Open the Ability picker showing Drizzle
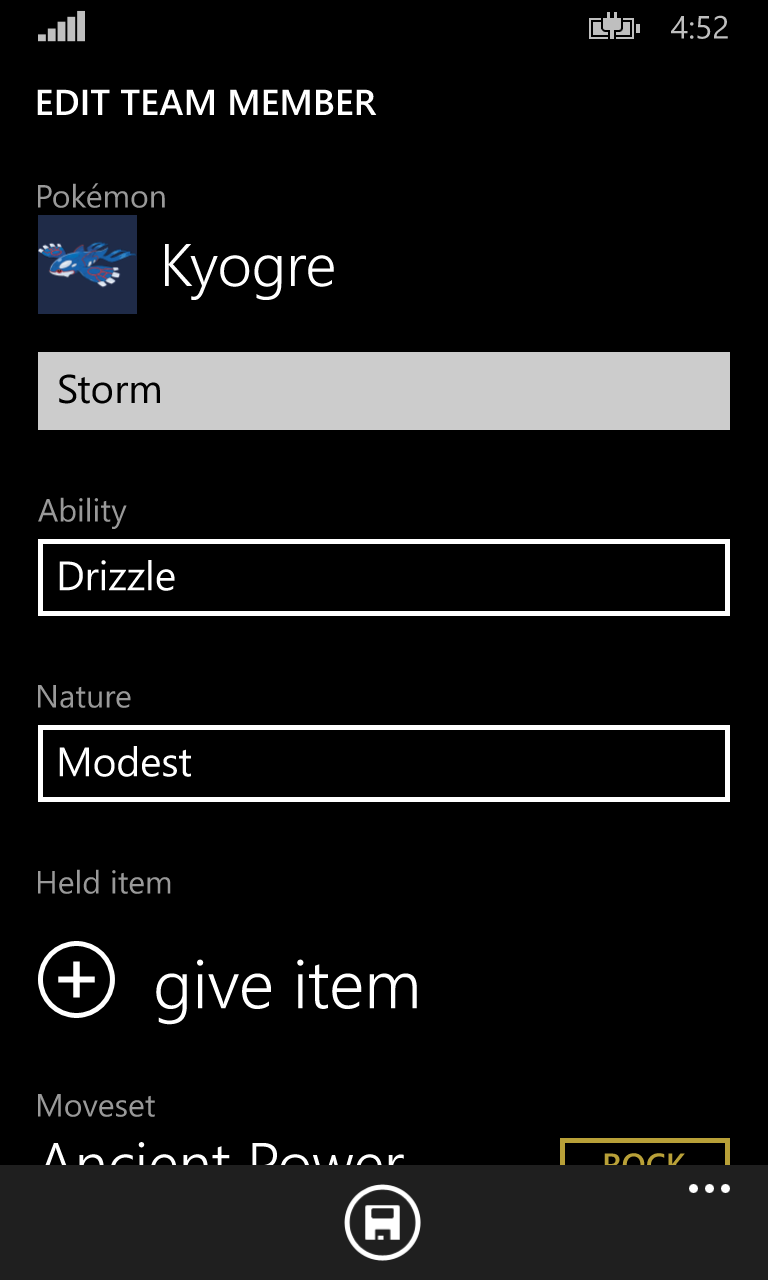Image resolution: width=768 pixels, height=1280 pixels. click(x=383, y=577)
